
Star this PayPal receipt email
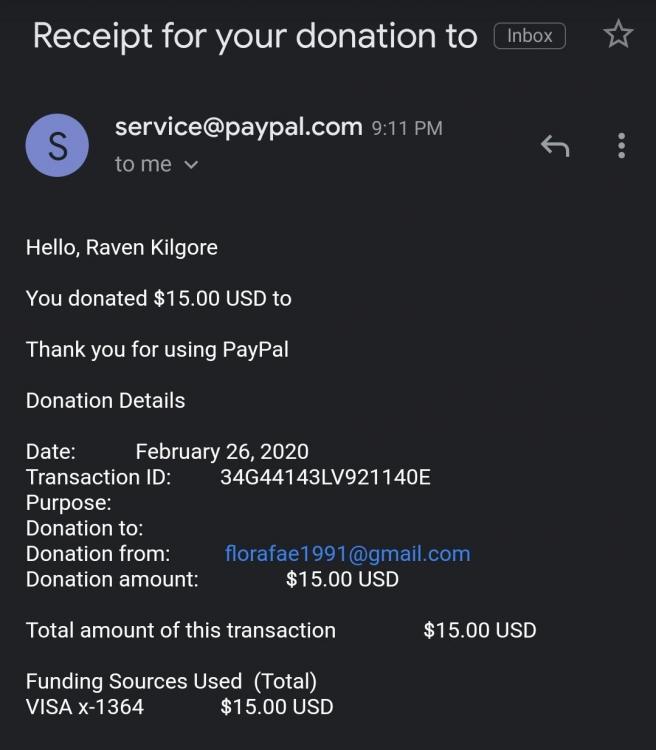coord(619,35)
